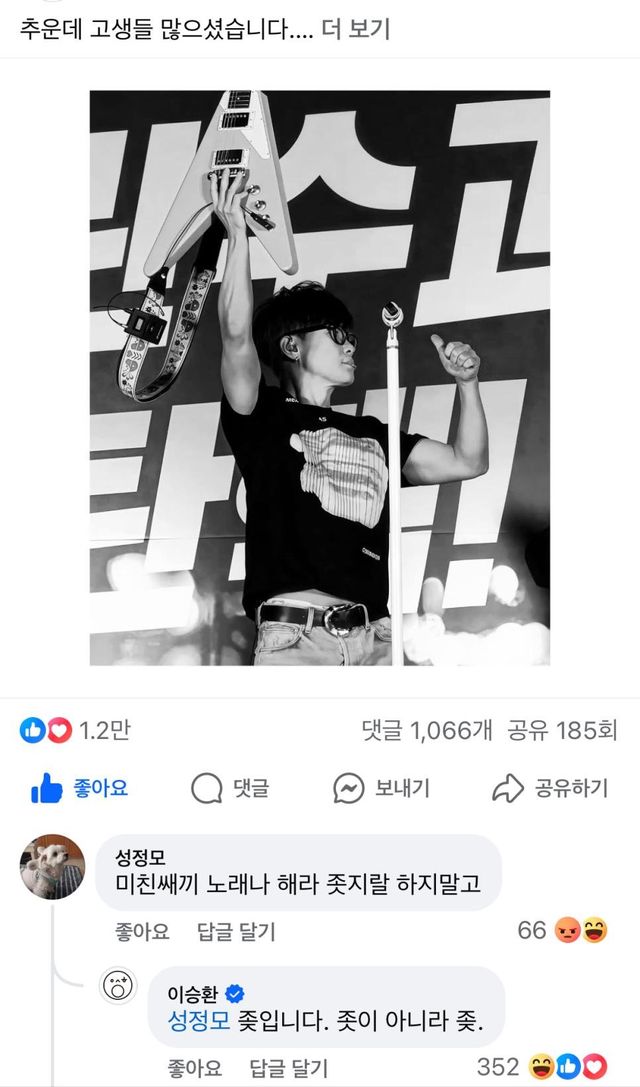View the 공유 185회 shares list

pos(566,731)
